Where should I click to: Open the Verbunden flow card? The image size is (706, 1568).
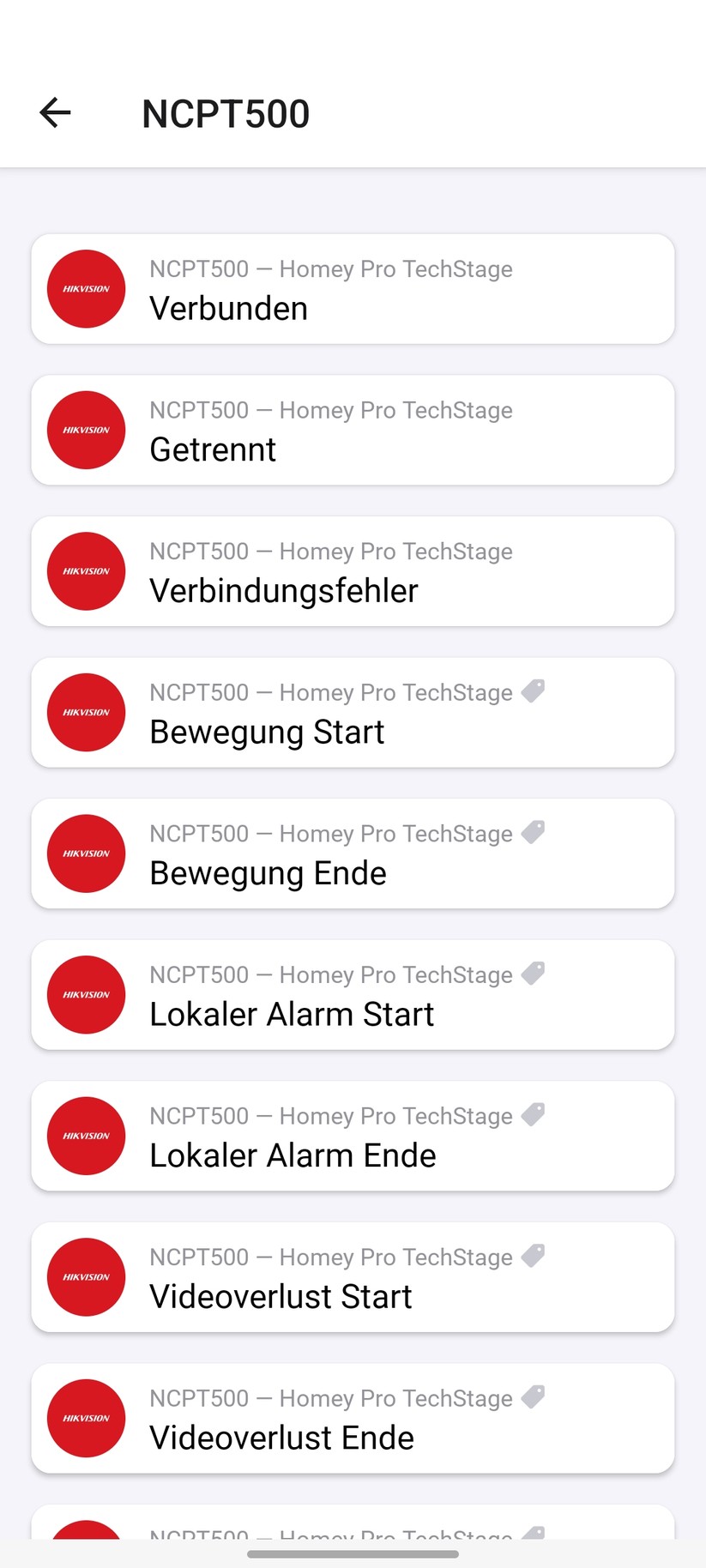[x=353, y=289]
